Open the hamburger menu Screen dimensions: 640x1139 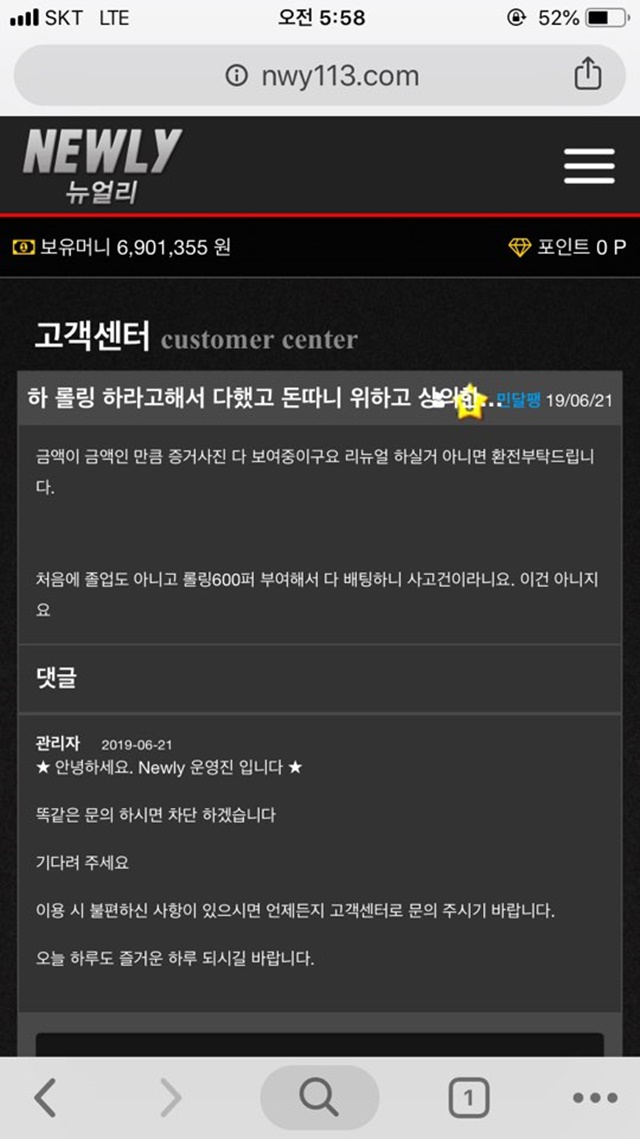[589, 166]
